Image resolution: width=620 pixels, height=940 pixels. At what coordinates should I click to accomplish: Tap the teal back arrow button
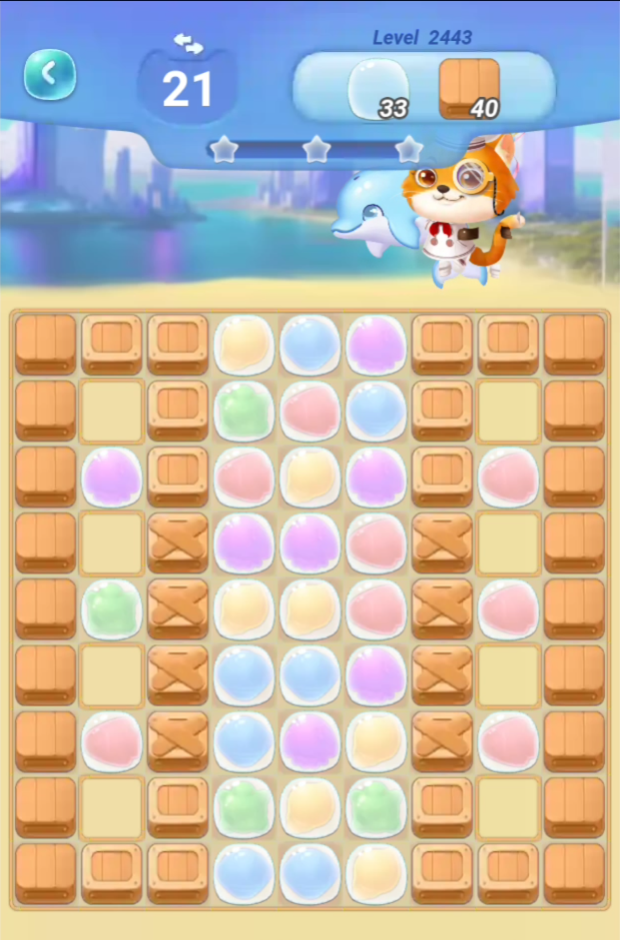[50, 74]
